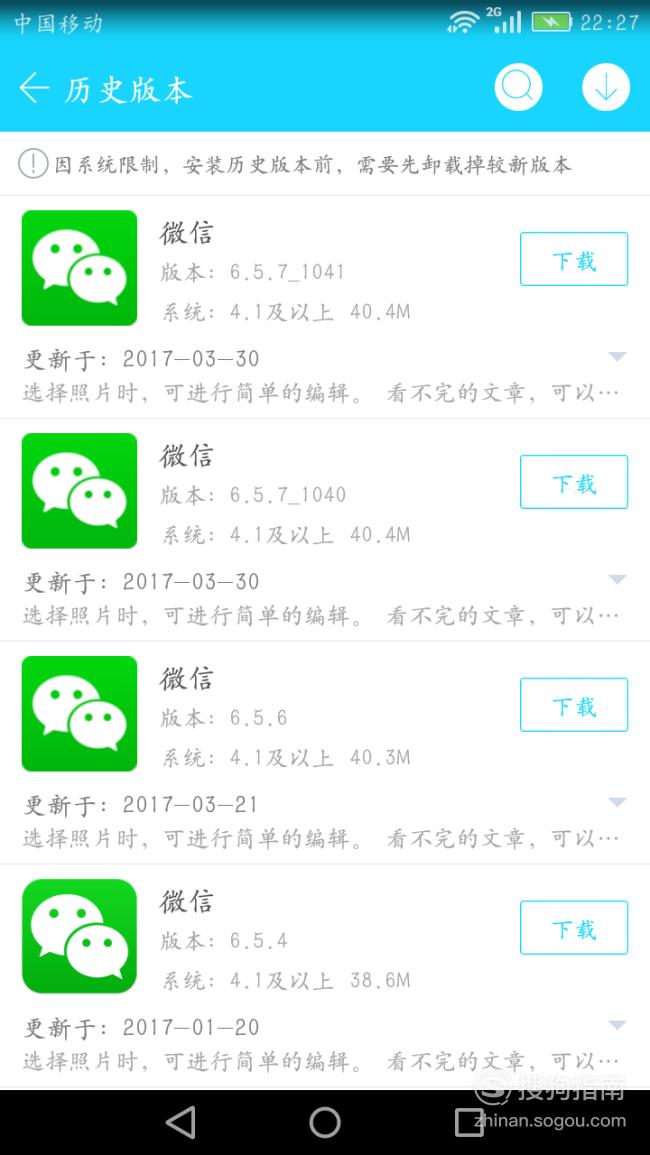Tap the system home button
This screenshot has height=1155, width=650.
click(x=325, y=1123)
